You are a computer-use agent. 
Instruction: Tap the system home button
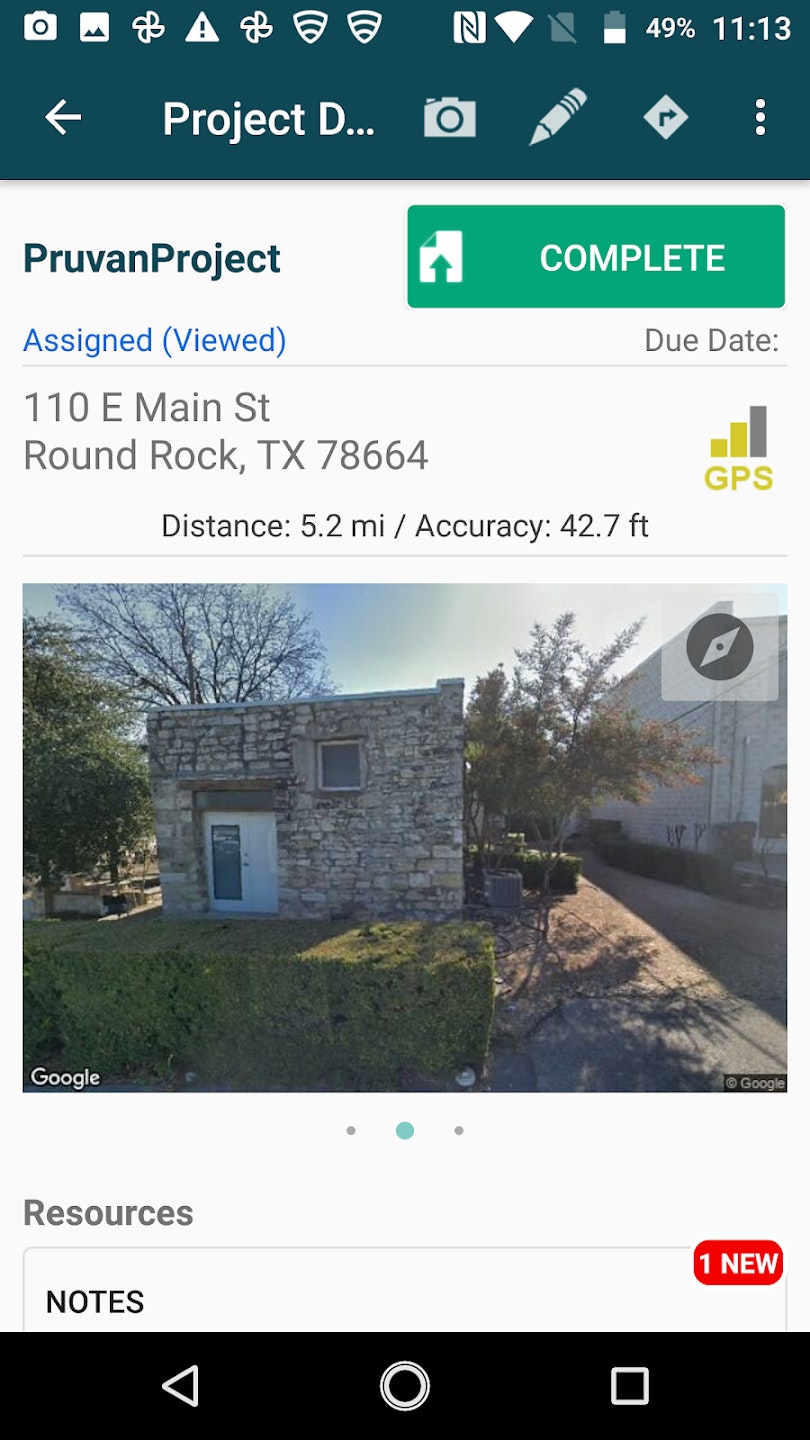coord(405,1386)
